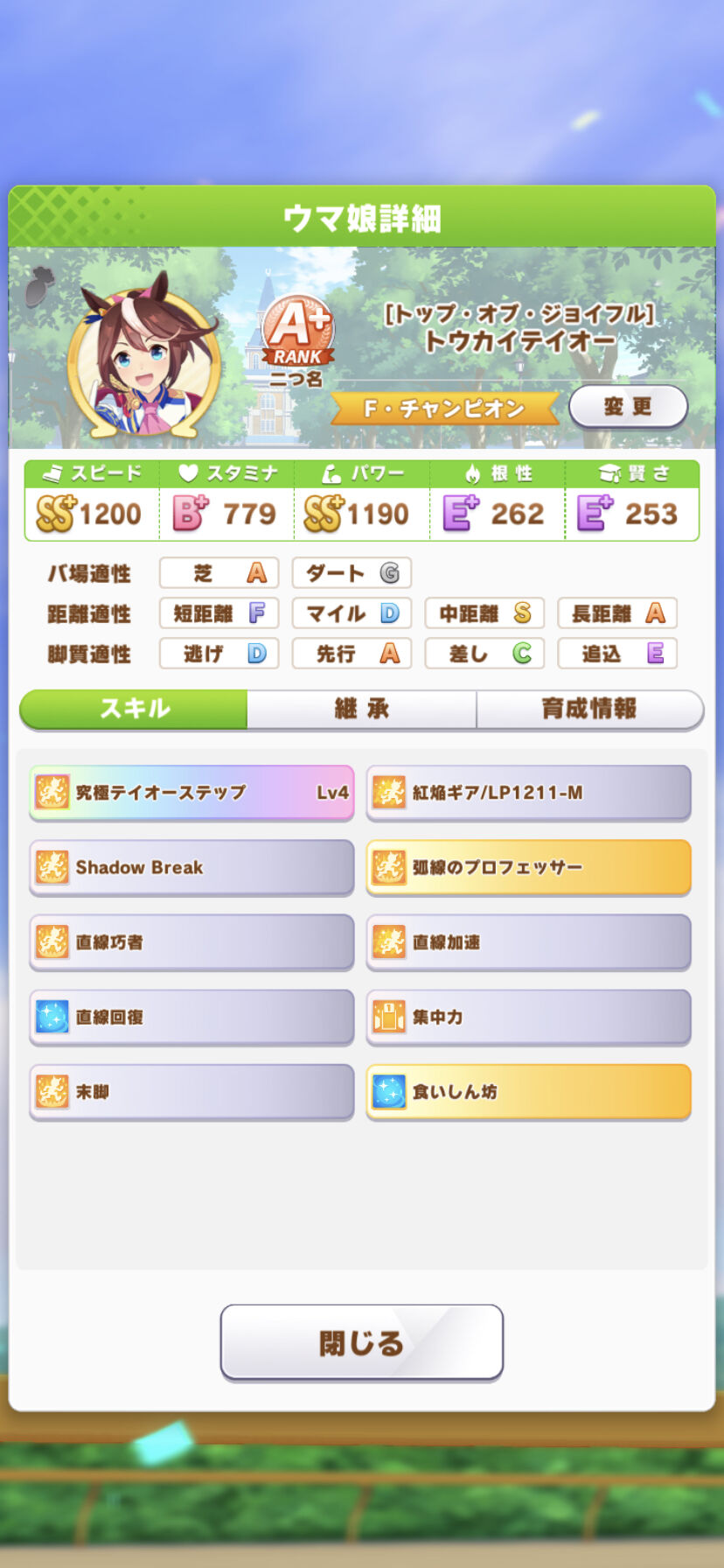Viewport: 724px width, 1568px height.
Task: Select the 先行 aptitude entry
Action: pyautogui.click(x=351, y=654)
